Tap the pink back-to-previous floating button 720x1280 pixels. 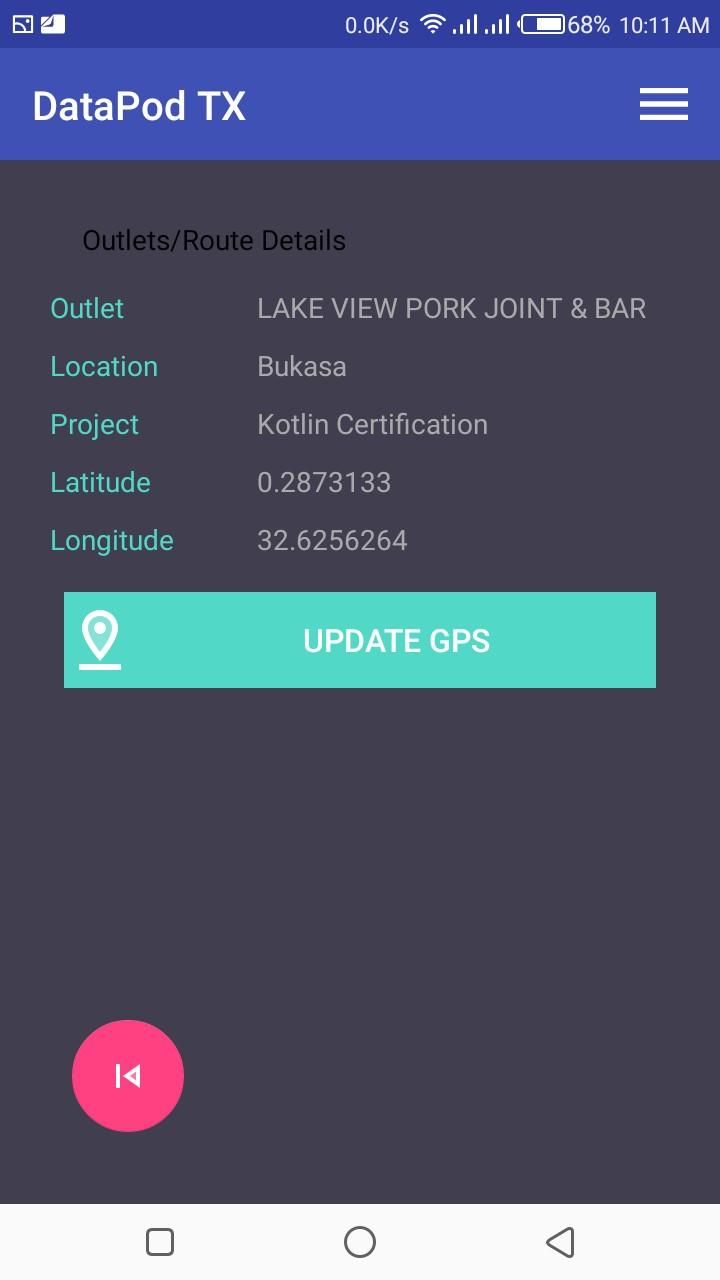click(x=128, y=1076)
